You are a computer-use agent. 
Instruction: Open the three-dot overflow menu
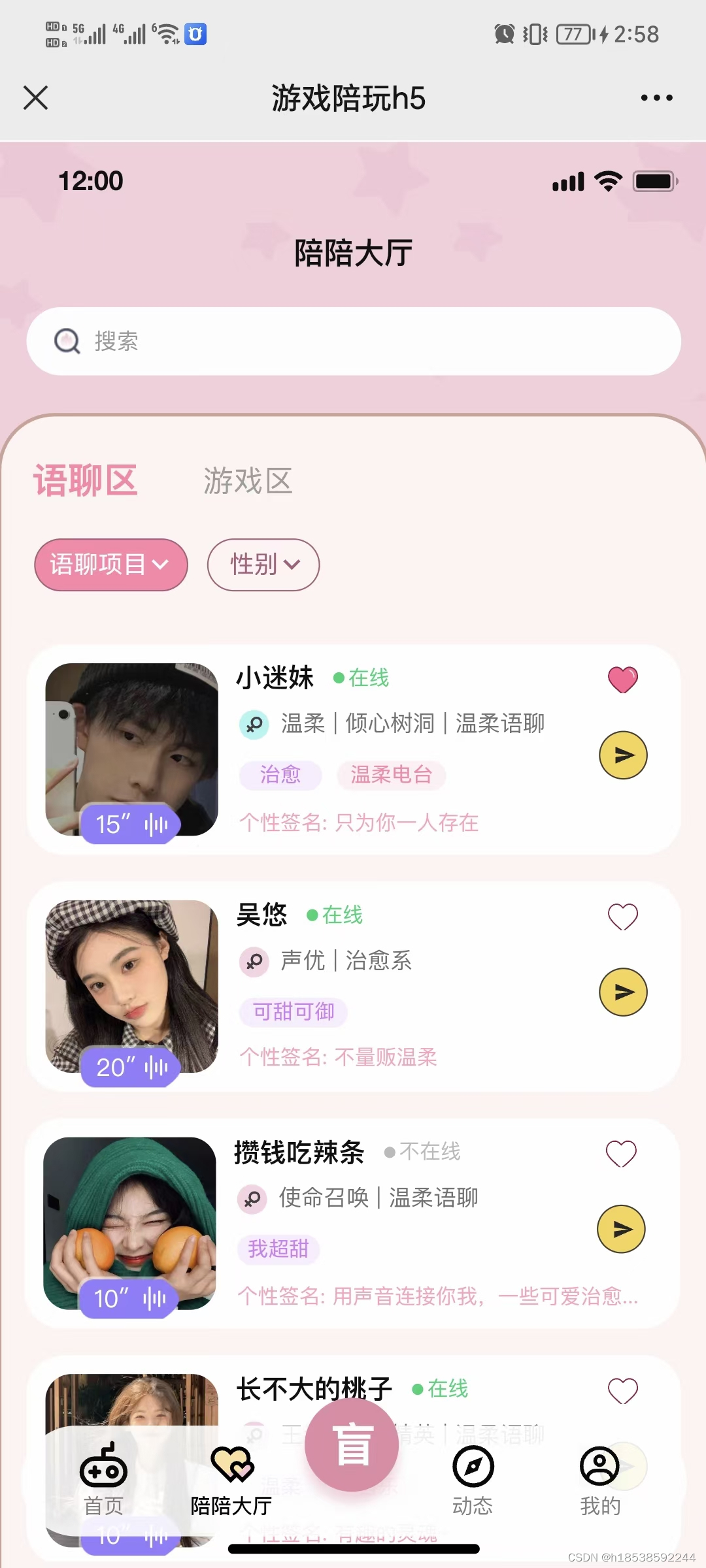[x=656, y=98]
